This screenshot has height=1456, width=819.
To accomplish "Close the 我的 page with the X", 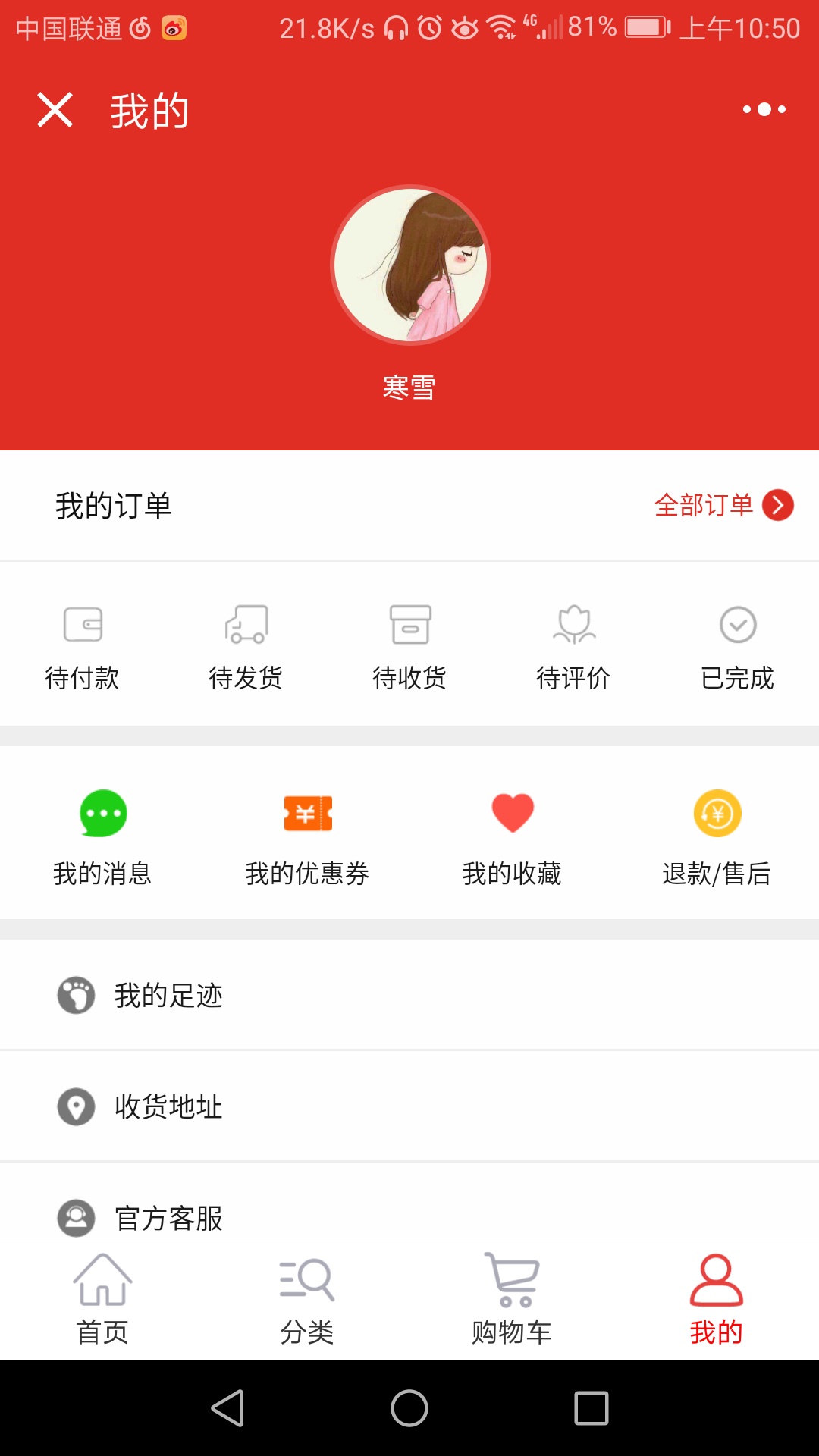I will coord(55,110).
